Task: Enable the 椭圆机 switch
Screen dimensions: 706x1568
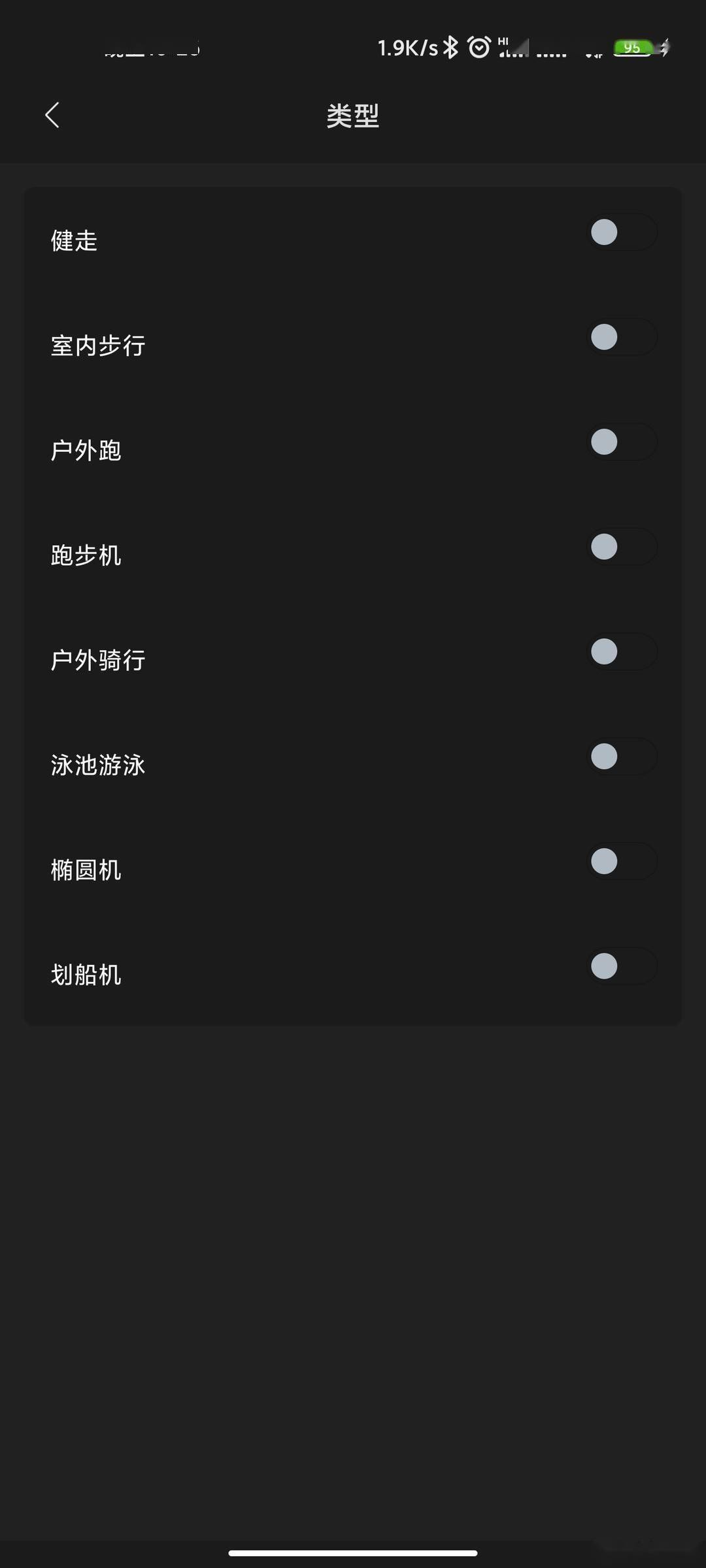Action: click(x=620, y=862)
